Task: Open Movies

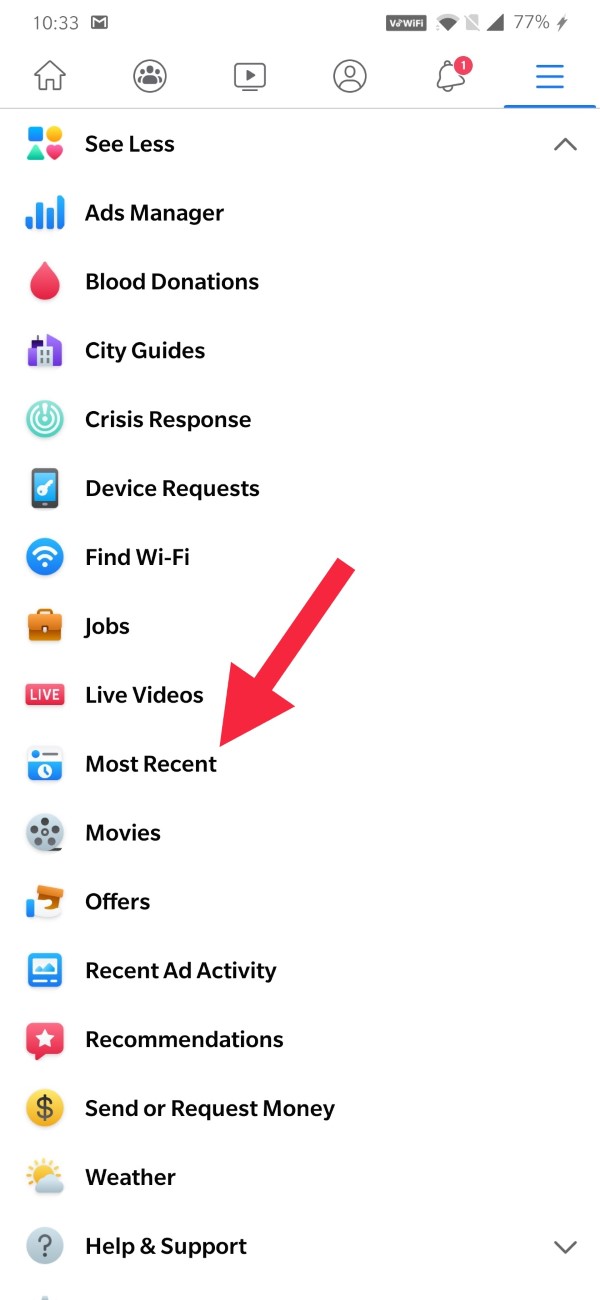Action: (x=300, y=834)
